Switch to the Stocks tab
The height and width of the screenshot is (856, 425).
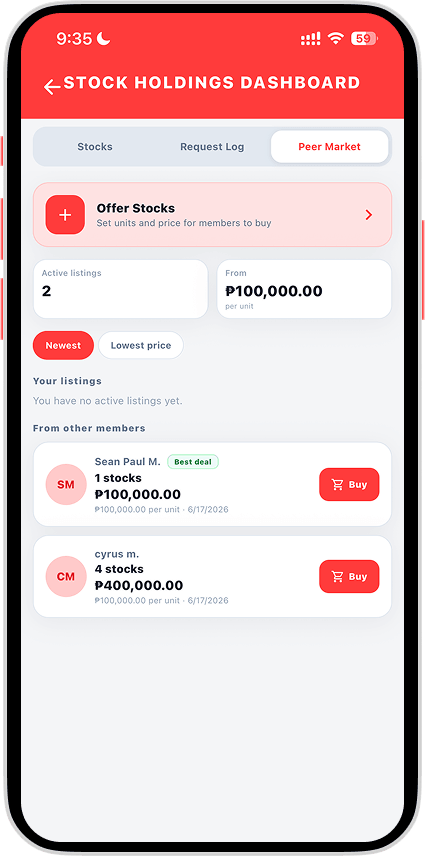95,146
